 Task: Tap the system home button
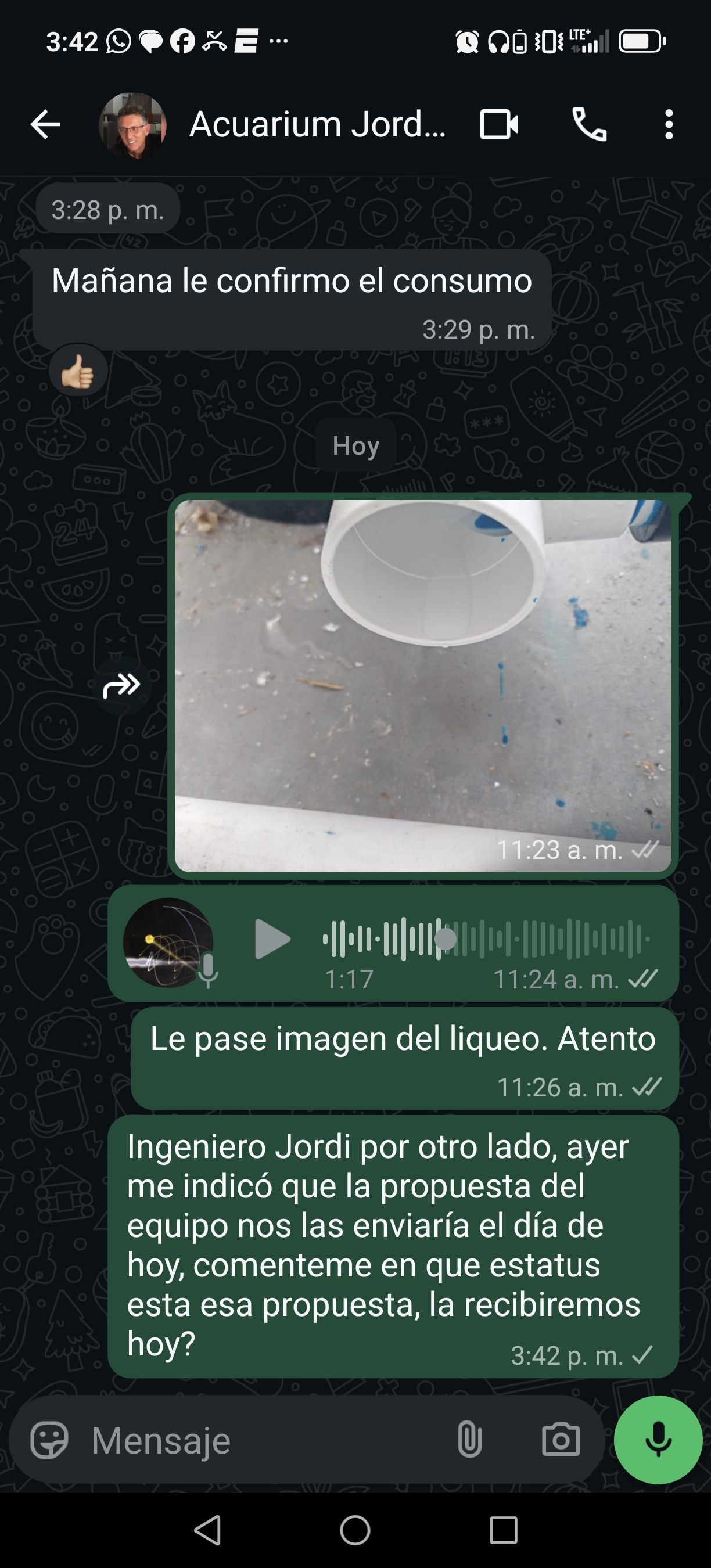[x=355, y=1530]
